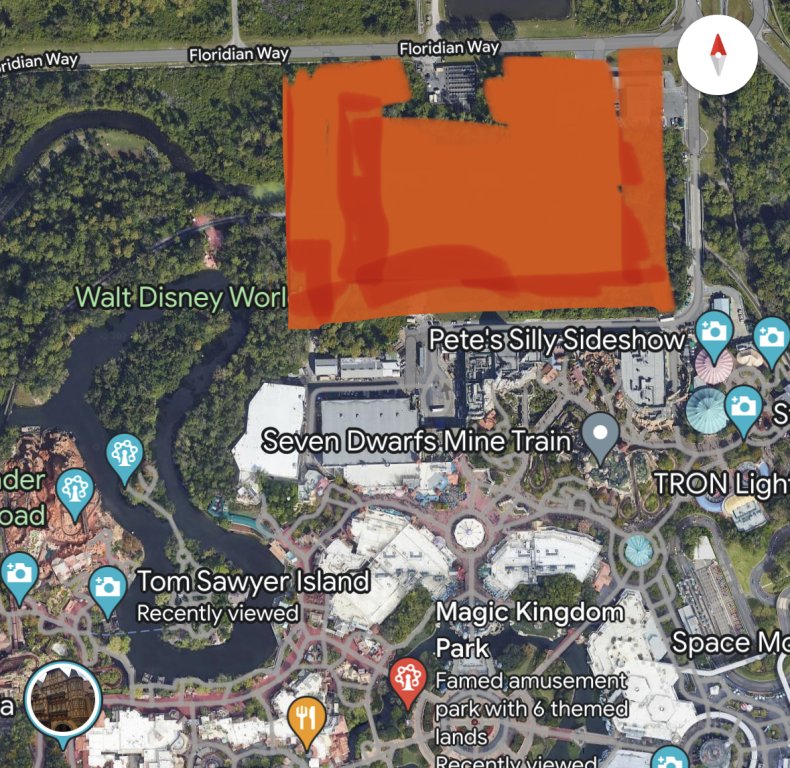The image size is (790, 768).
Task: Select the Seven Dwarfs Mine Train pin
Action: (601, 434)
